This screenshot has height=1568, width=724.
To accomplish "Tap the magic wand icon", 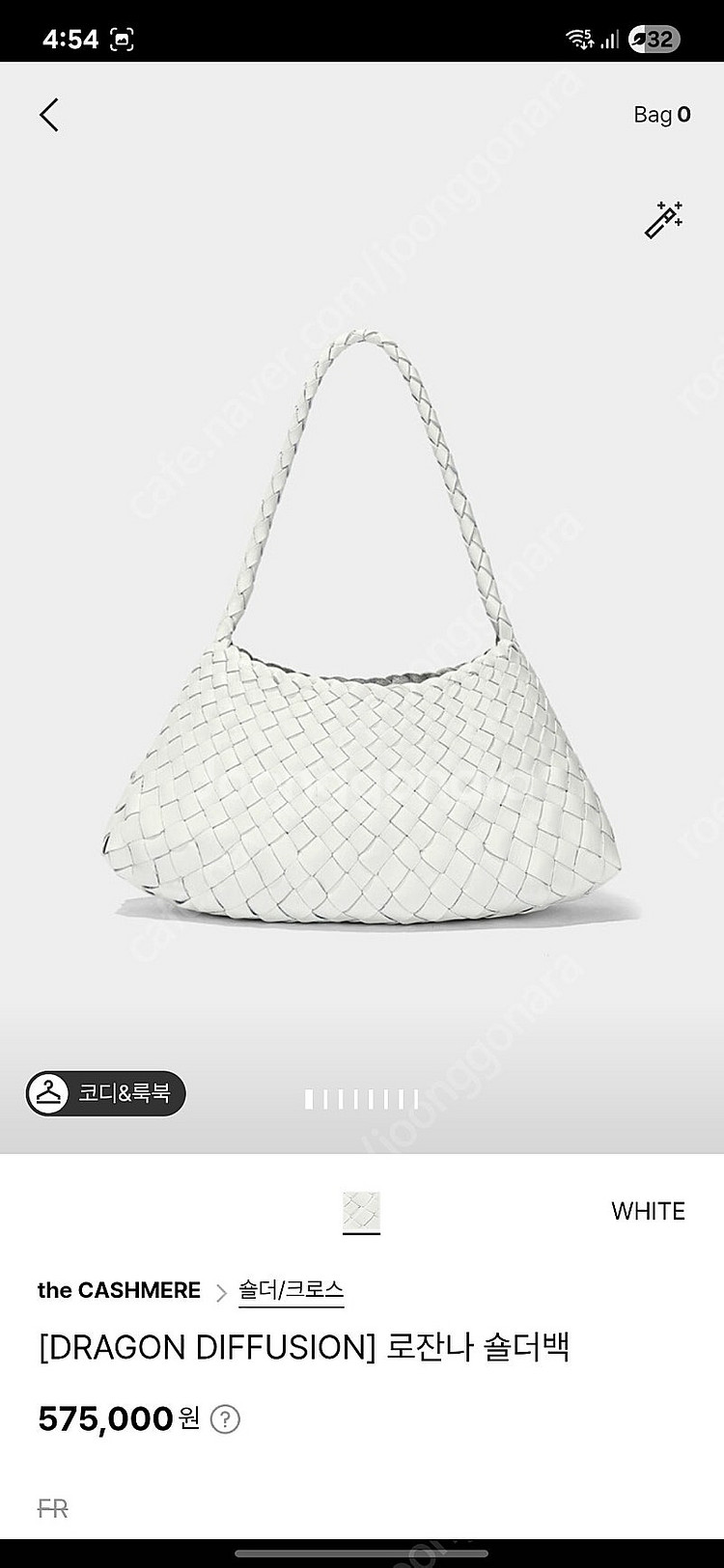I will (664, 219).
